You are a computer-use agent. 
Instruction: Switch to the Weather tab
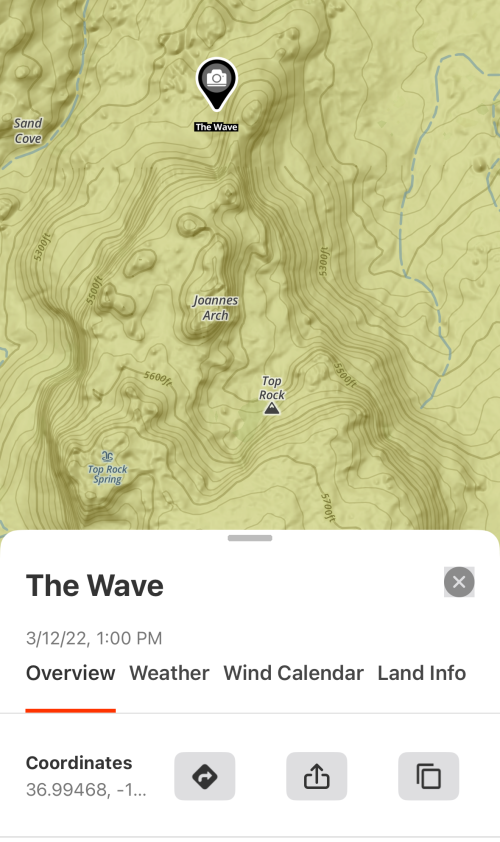[x=169, y=673]
